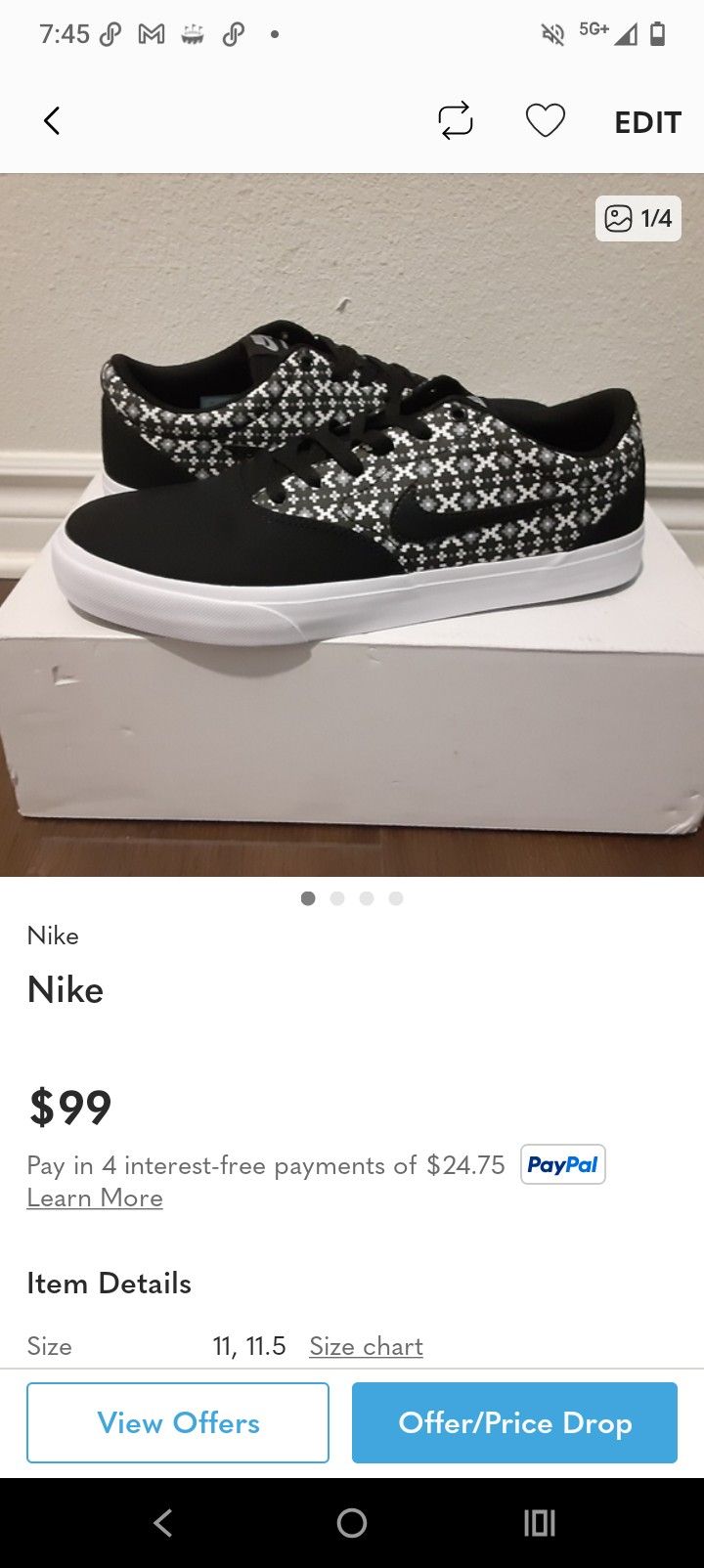This screenshot has height=1568, width=704.
Task: Tap the PayPal badge next to payment info
Action: coord(563,1164)
